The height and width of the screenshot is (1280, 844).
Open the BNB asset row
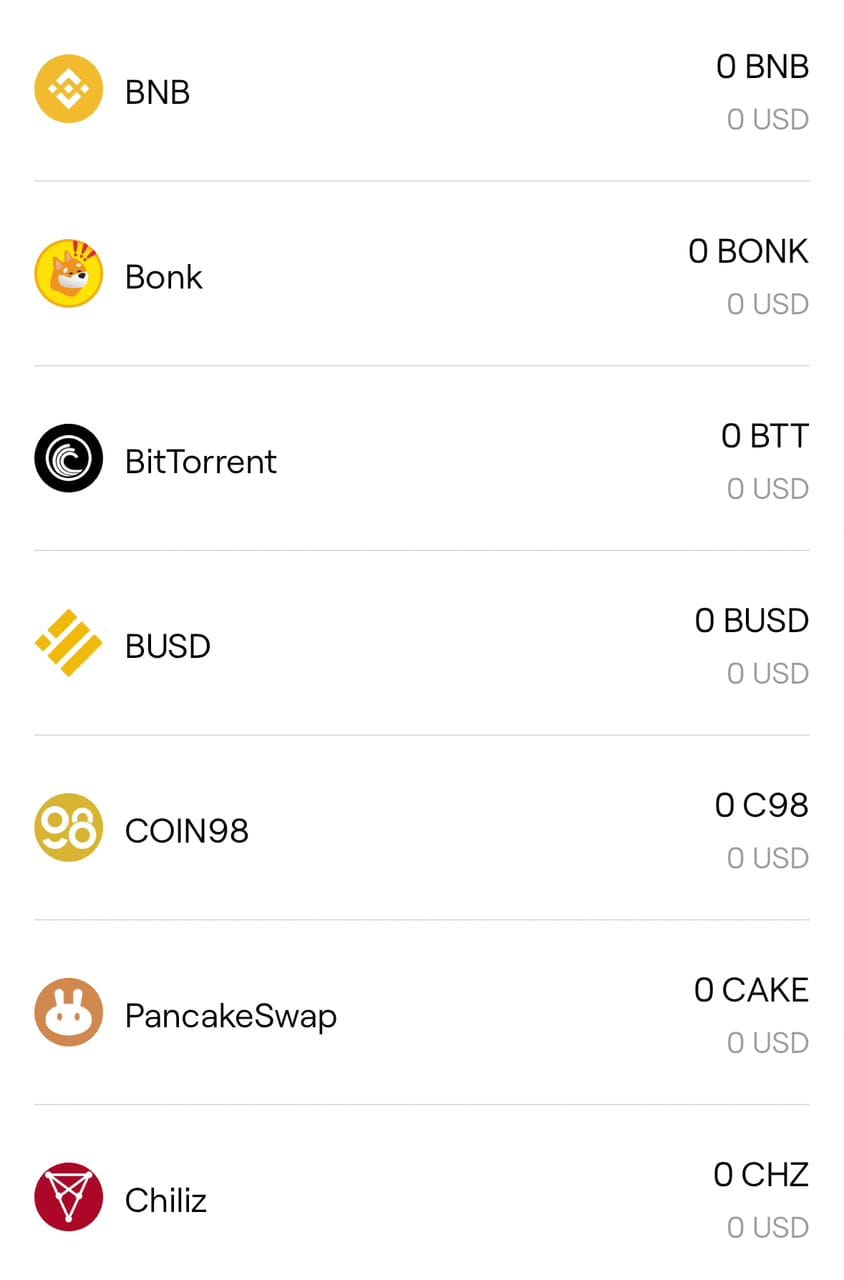pyautogui.click(x=420, y=92)
